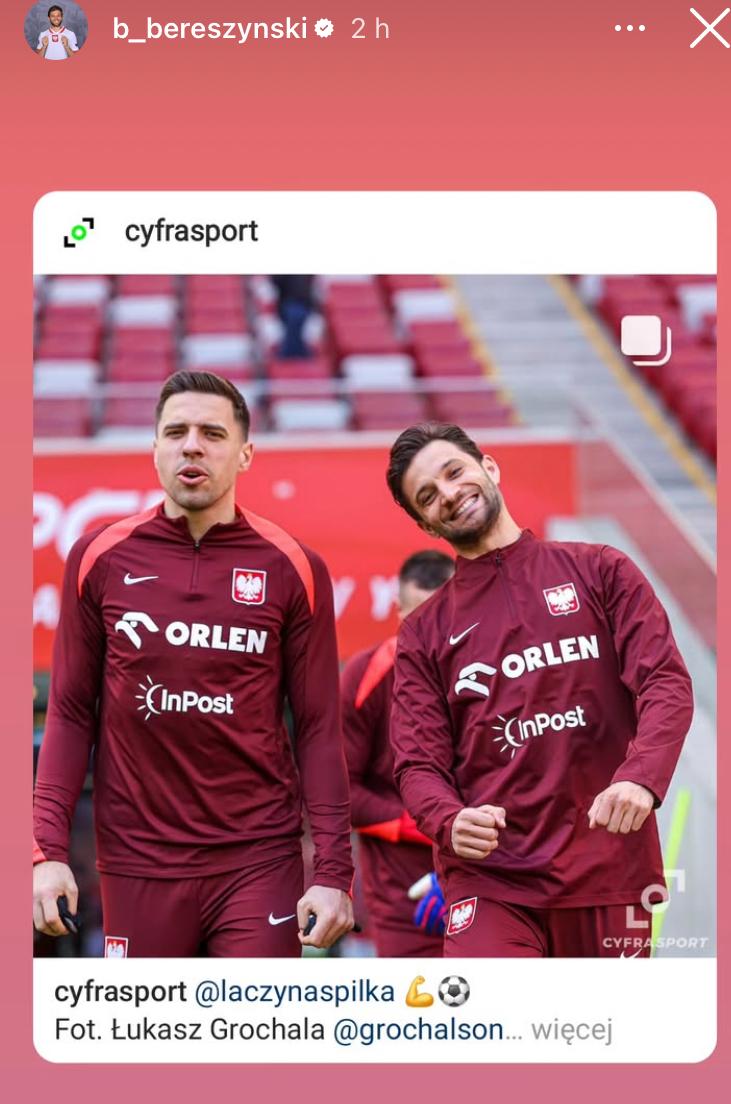Open the shared cyfrasport post
Screen dimensions: 731x1104
click(374, 615)
